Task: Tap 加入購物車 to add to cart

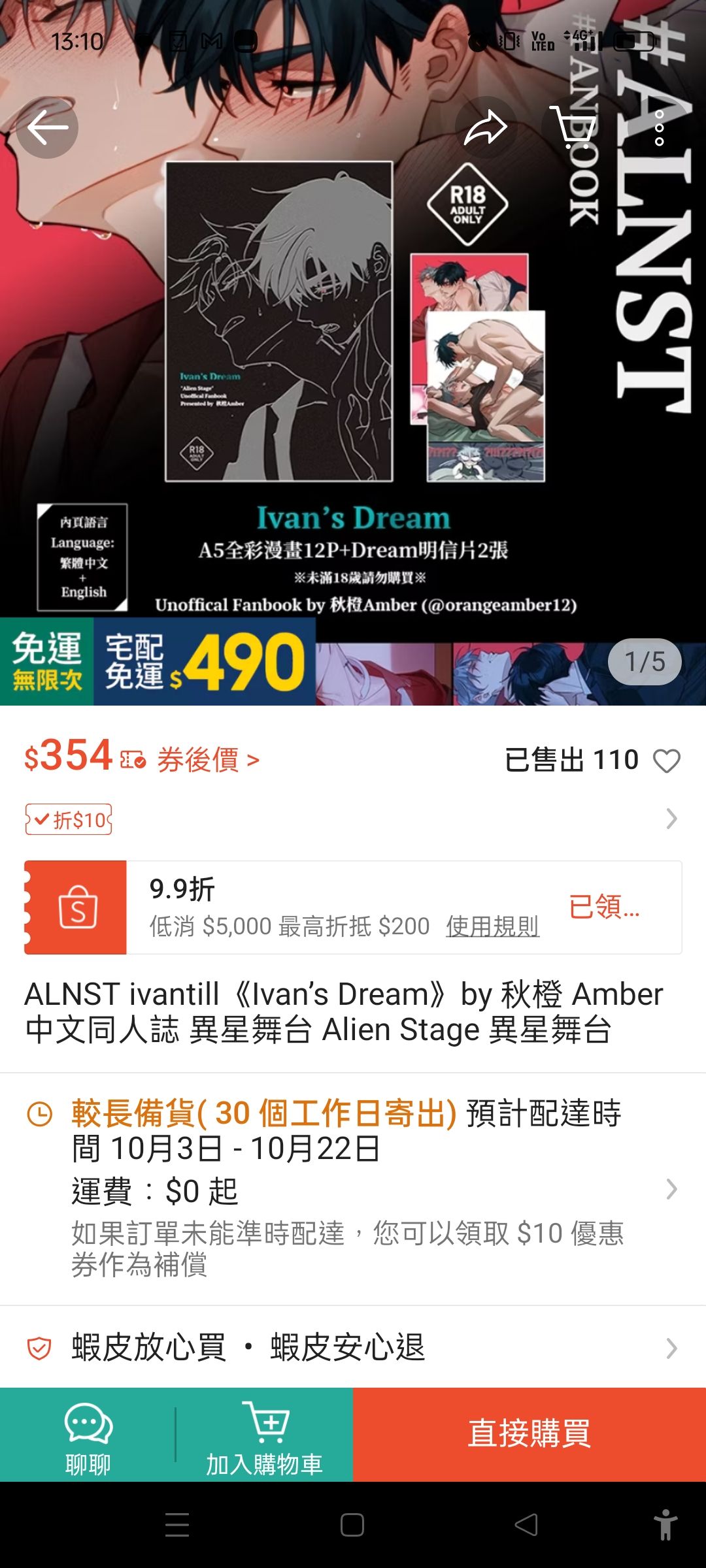Action: [264, 1434]
